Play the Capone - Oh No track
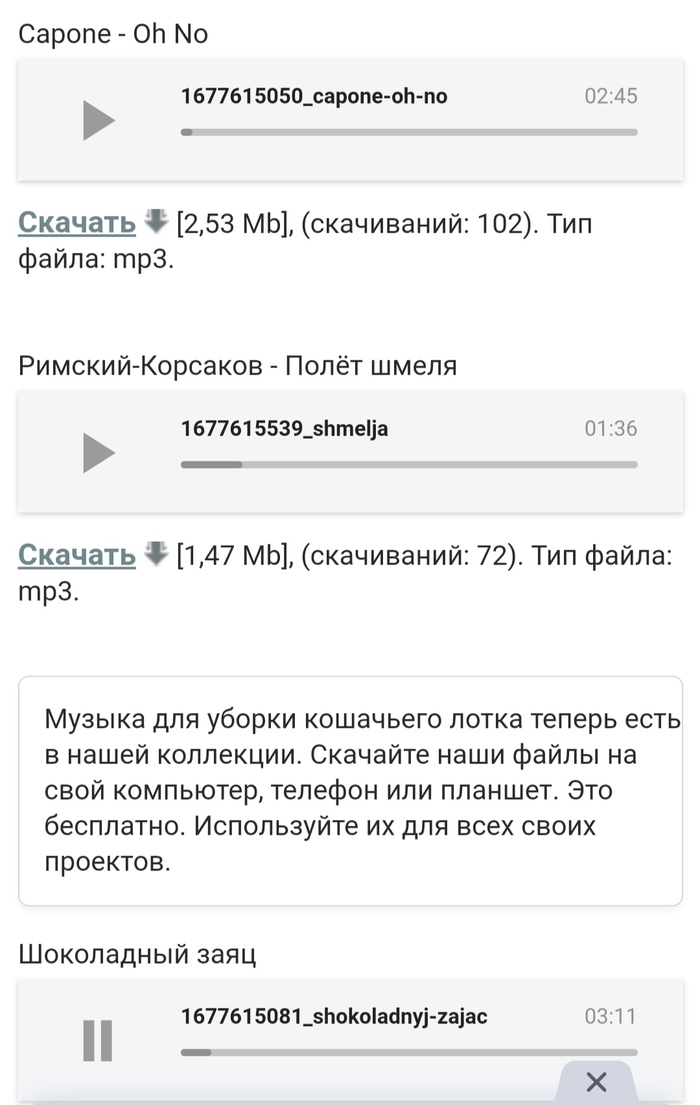The height and width of the screenshot is (1105, 700). click(x=98, y=121)
